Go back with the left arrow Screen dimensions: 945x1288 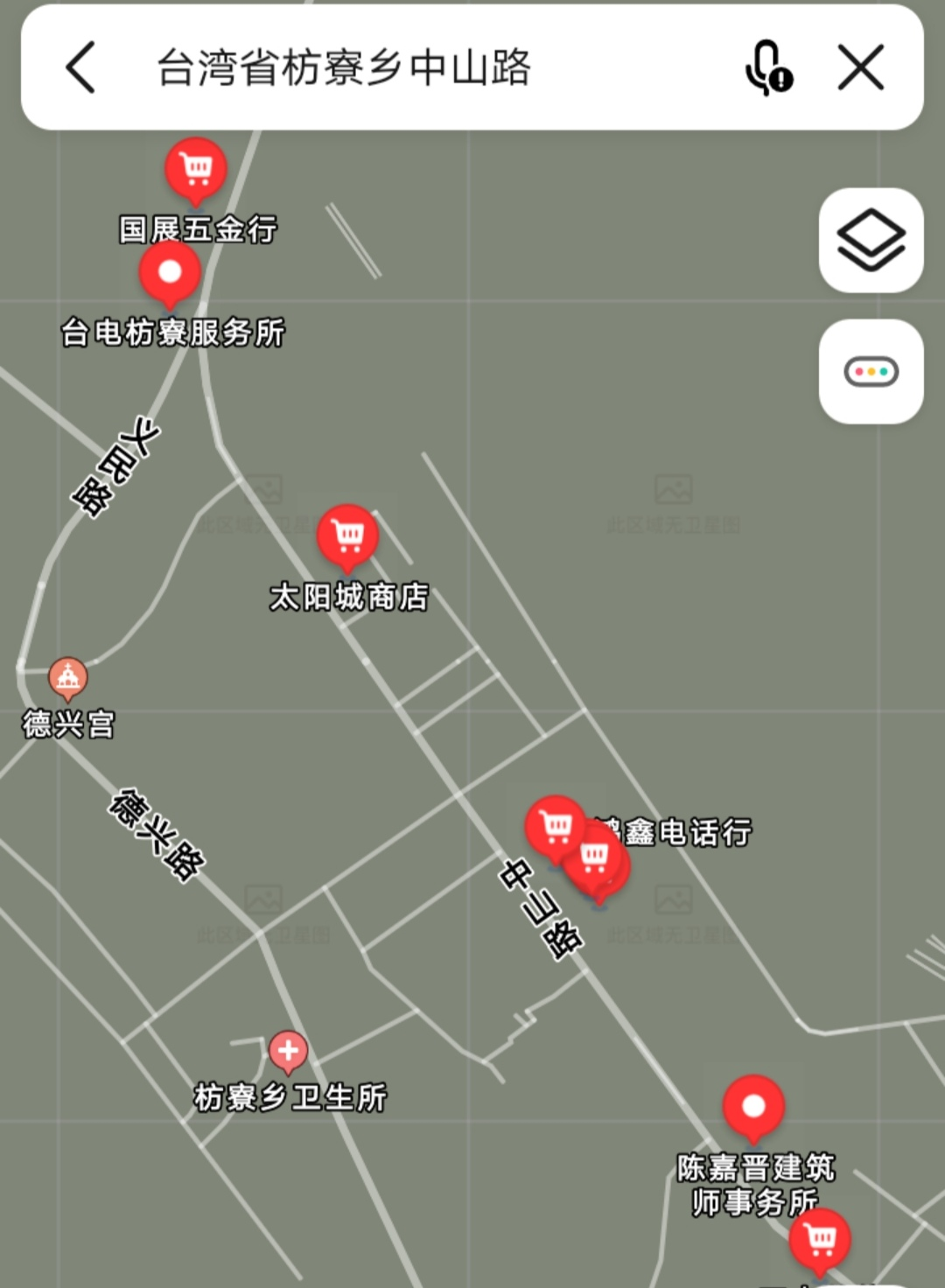point(80,67)
